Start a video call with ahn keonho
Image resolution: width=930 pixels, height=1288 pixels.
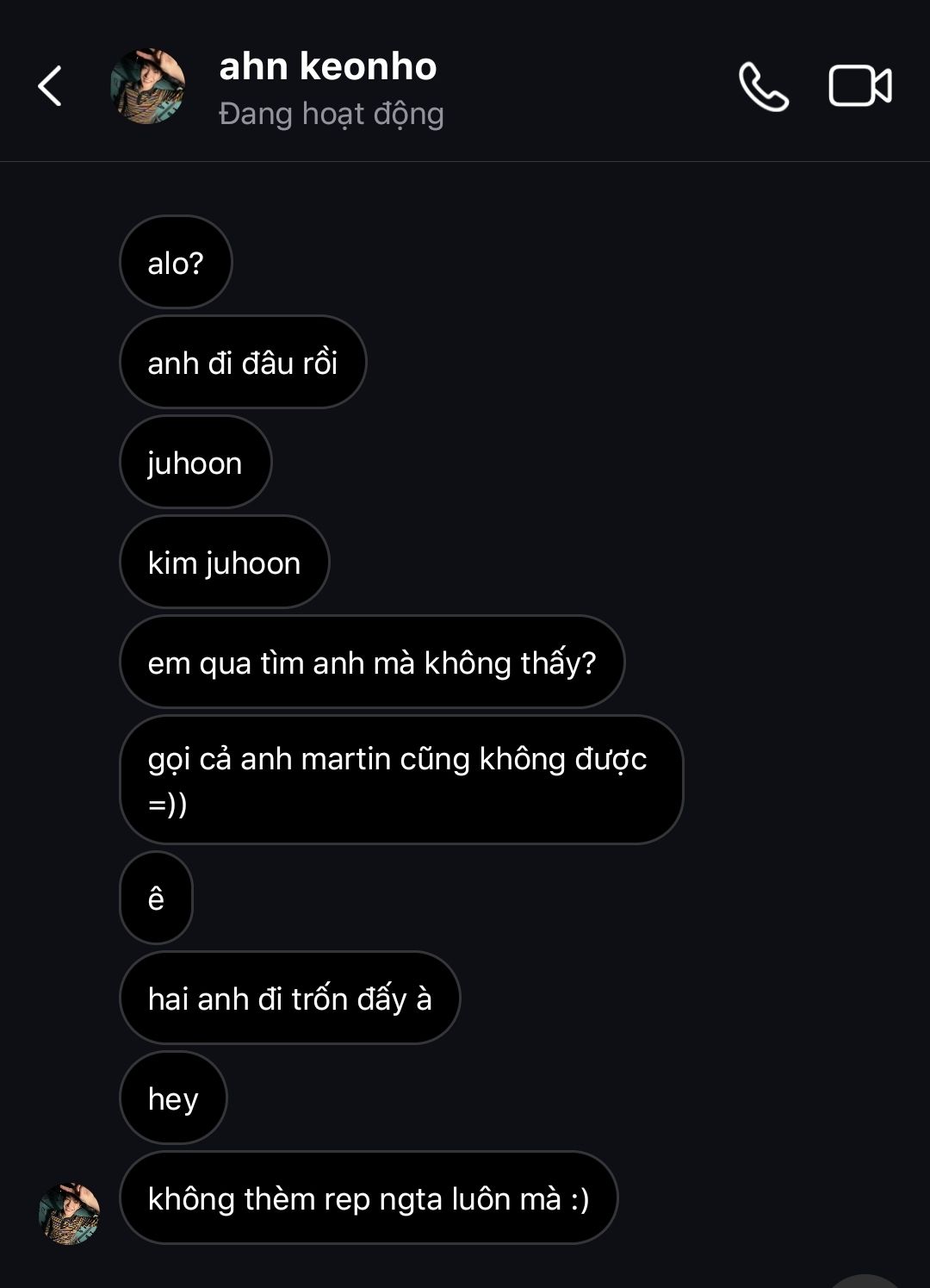tap(859, 86)
